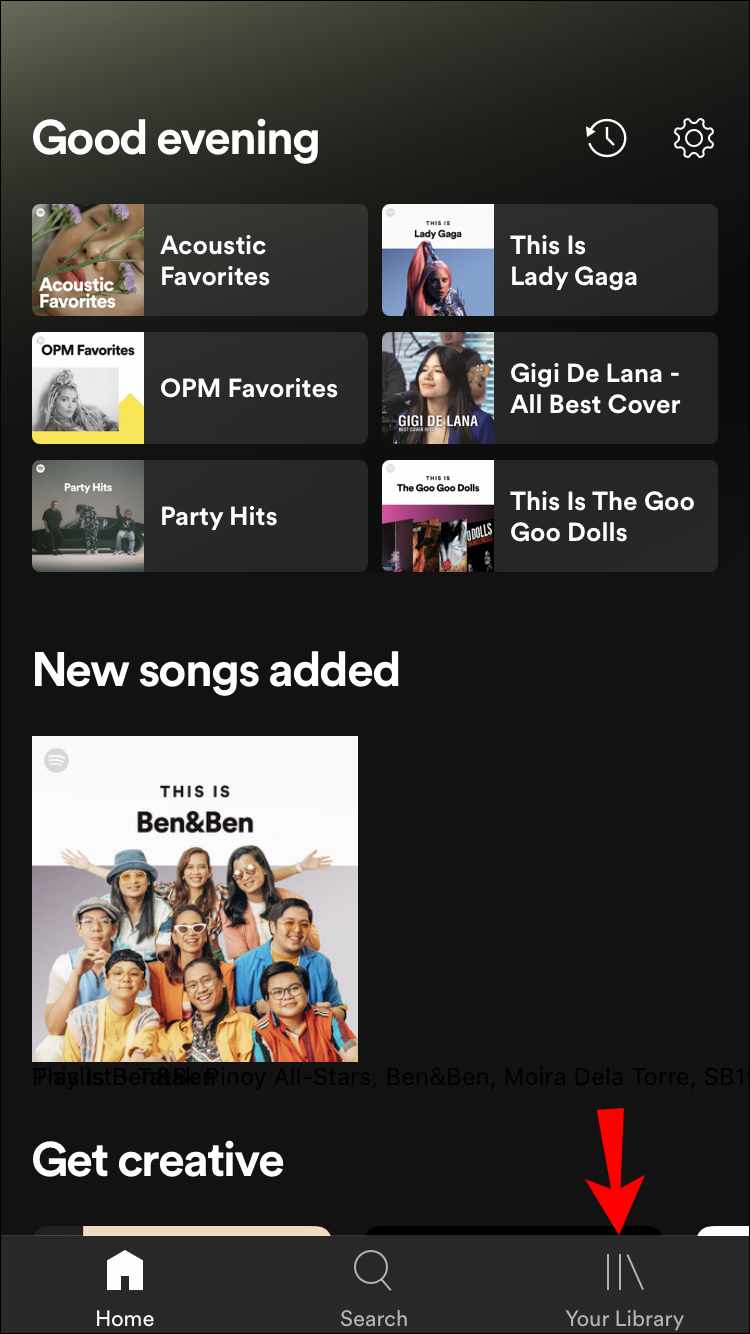The image size is (750, 1334).
Task: Go to the Home tab
Action: (125, 1288)
